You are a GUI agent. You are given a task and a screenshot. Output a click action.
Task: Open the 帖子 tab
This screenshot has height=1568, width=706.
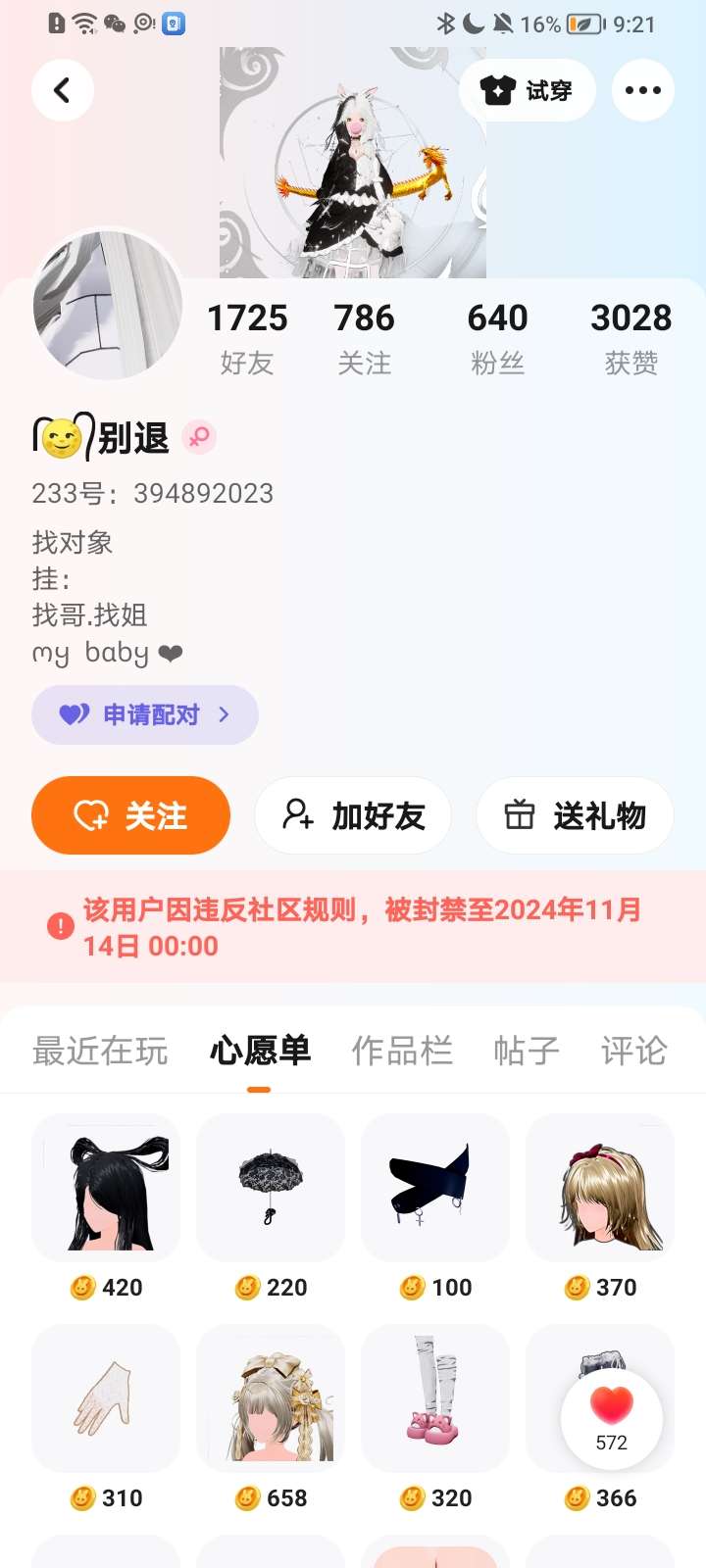527,1051
